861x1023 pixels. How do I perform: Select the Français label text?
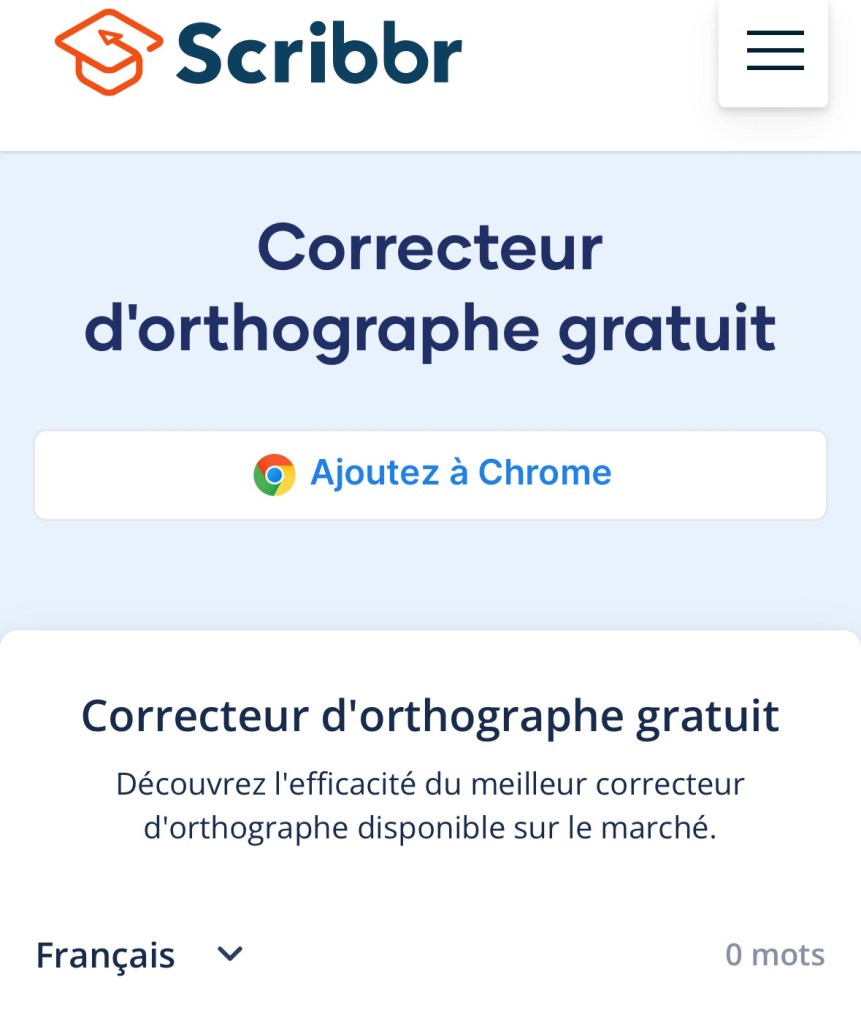click(105, 954)
